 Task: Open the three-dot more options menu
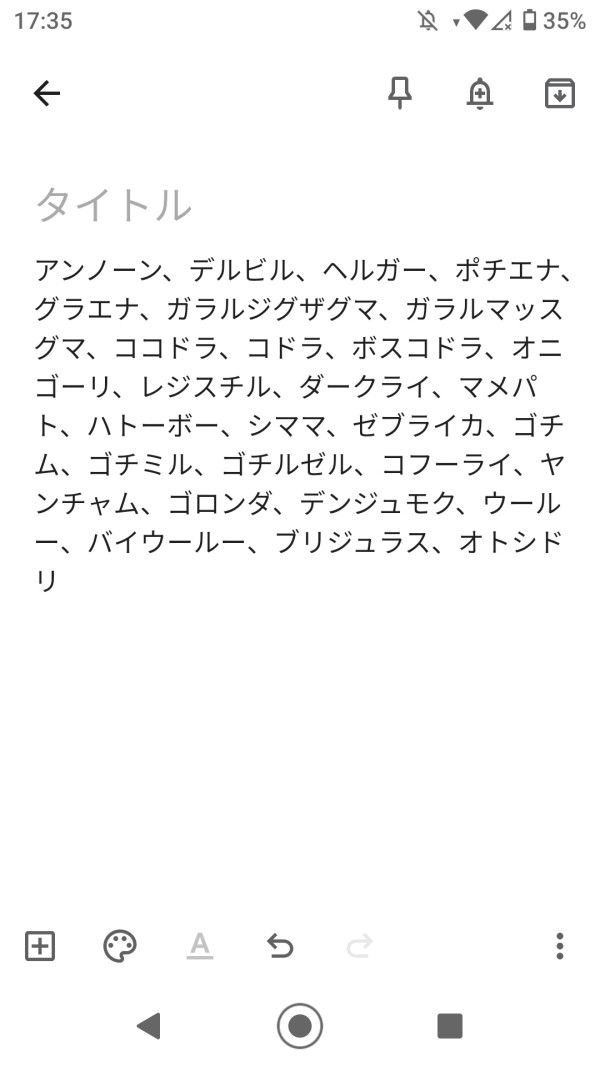tap(559, 946)
